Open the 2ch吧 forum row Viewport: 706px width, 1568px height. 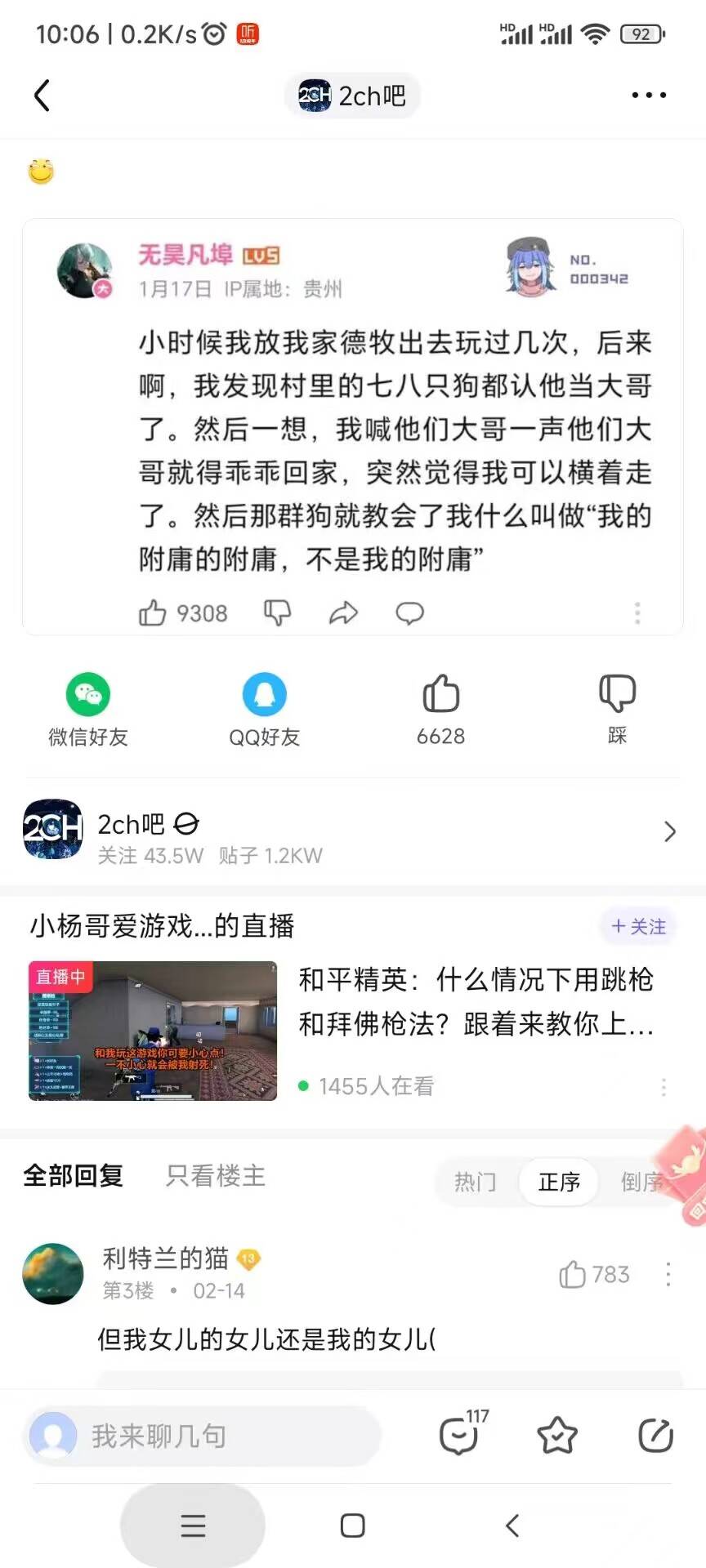pos(351,831)
